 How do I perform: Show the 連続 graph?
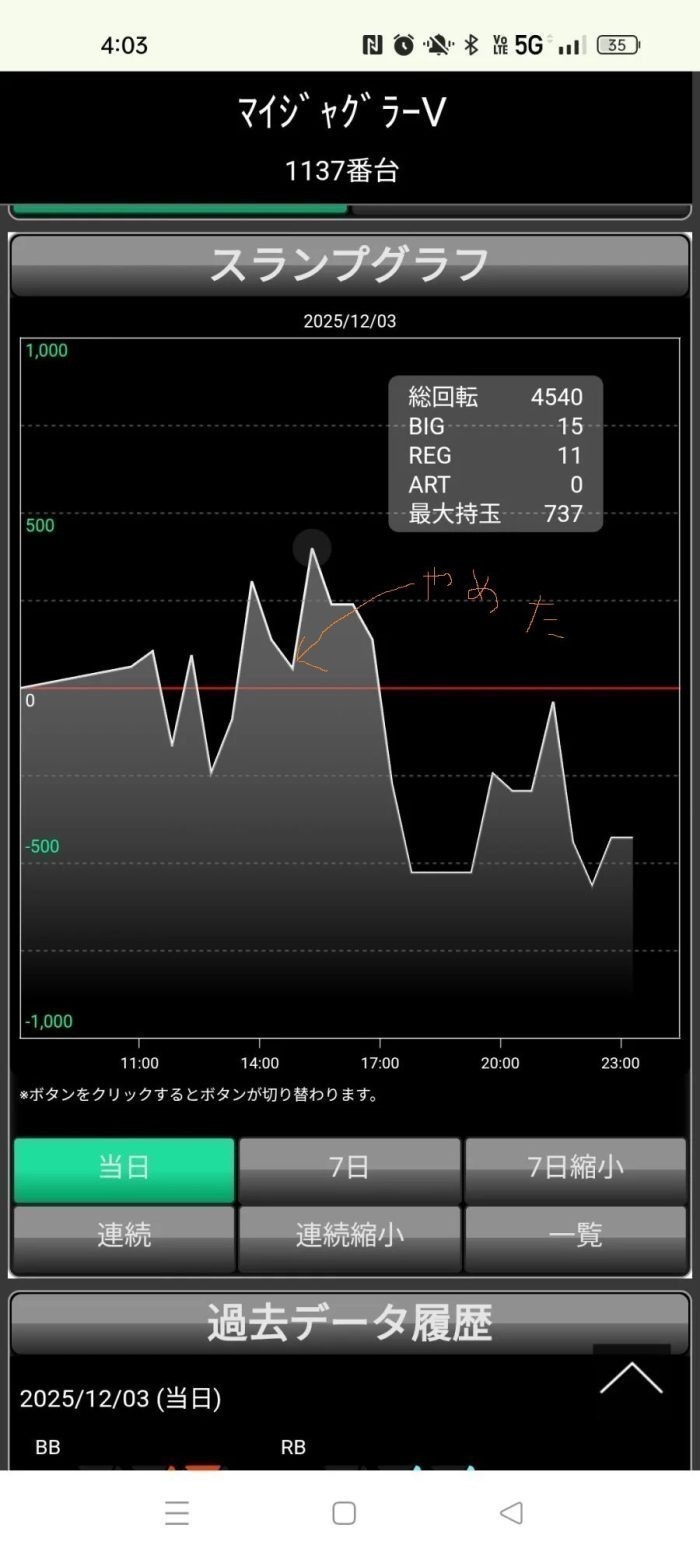[124, 1237]
